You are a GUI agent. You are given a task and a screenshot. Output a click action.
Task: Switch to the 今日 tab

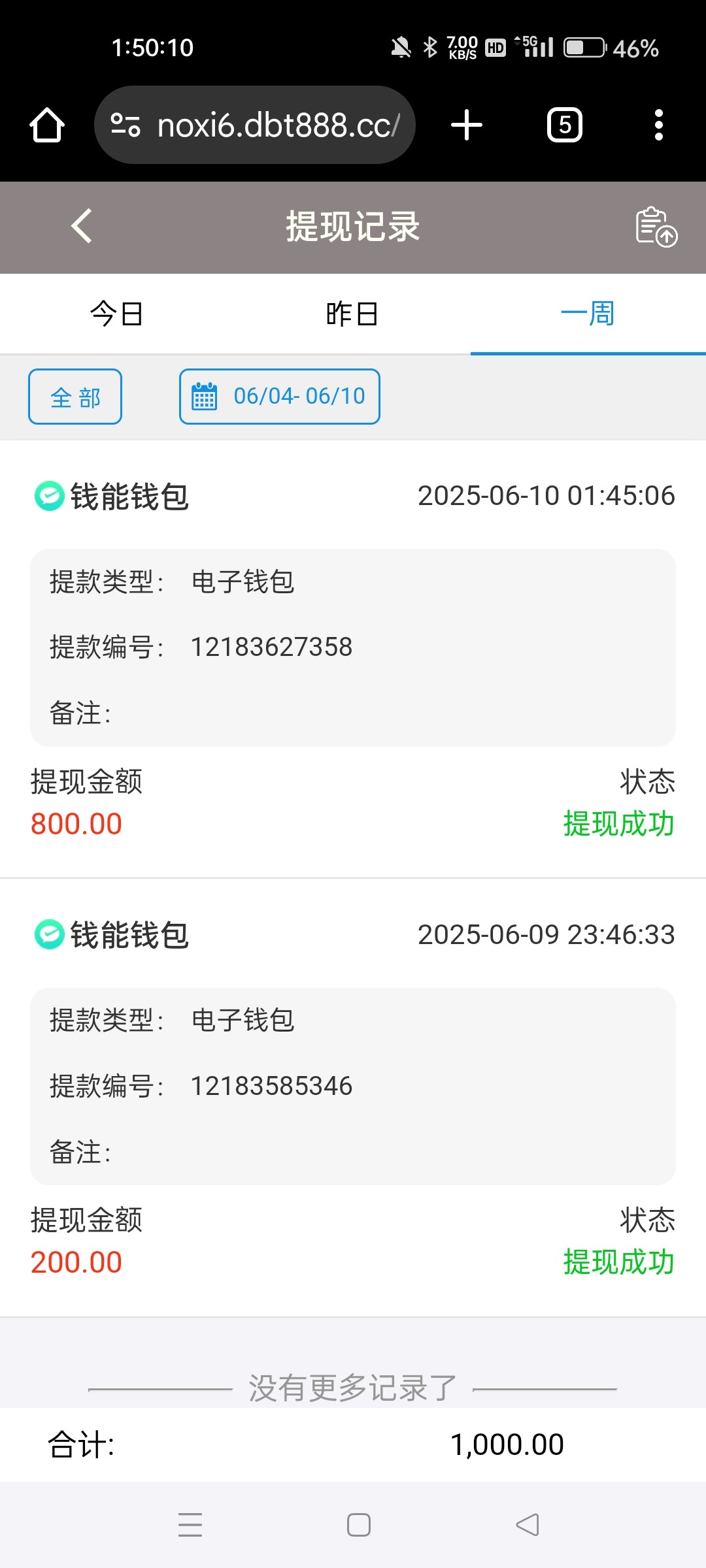117,314
